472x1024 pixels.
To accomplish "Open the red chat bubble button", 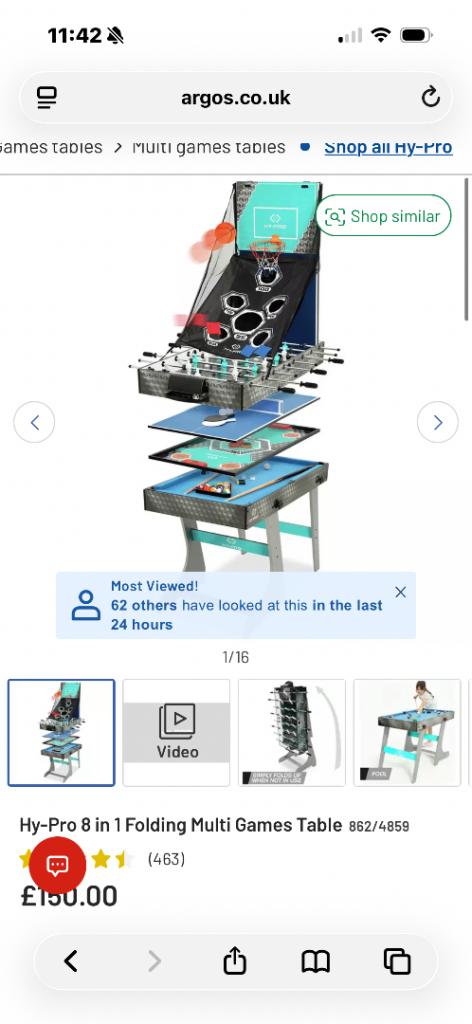I will pyautogui.click(x=57, y=865).
